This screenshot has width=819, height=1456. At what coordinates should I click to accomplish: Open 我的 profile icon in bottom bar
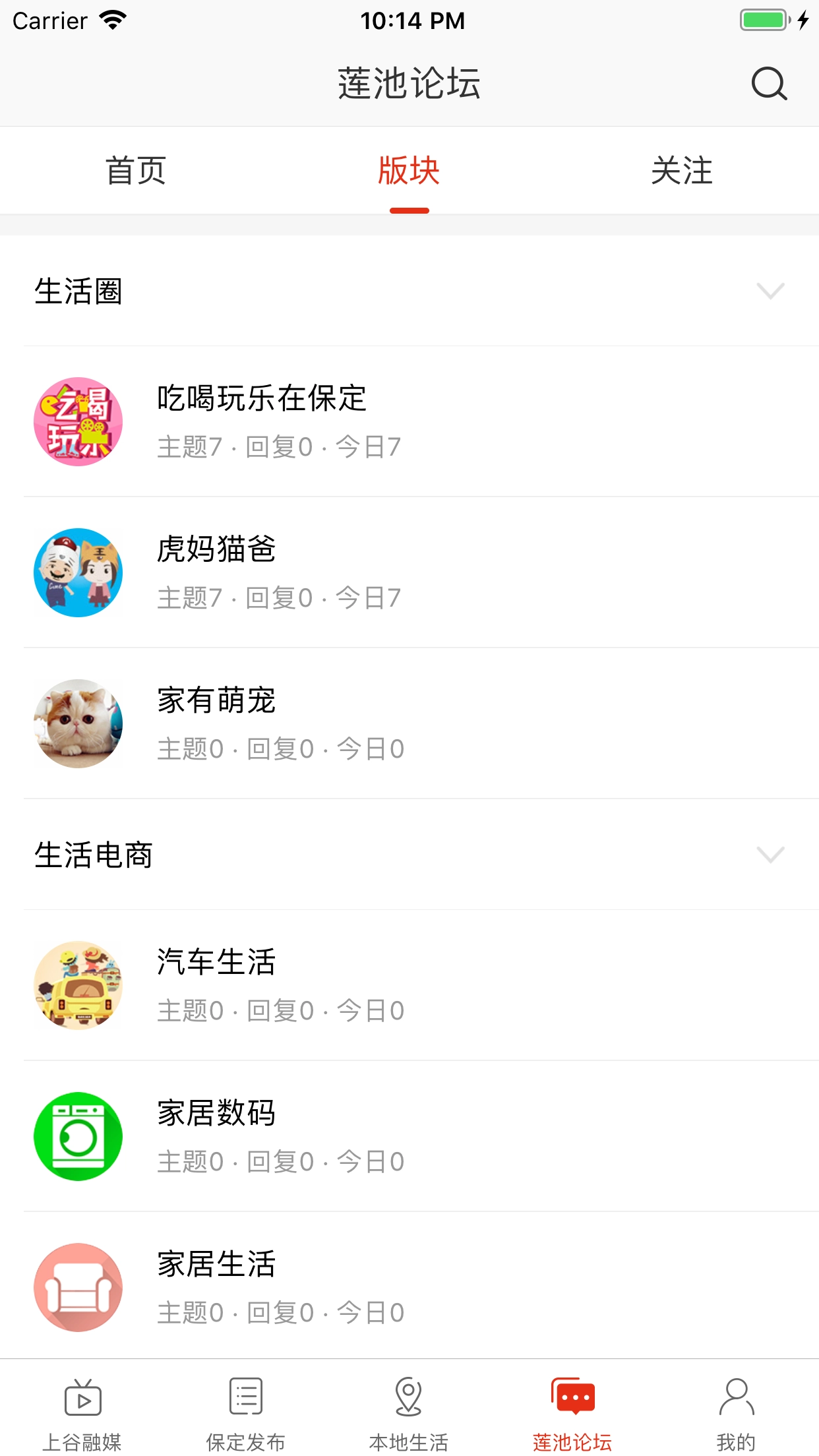click(737, 1395)
